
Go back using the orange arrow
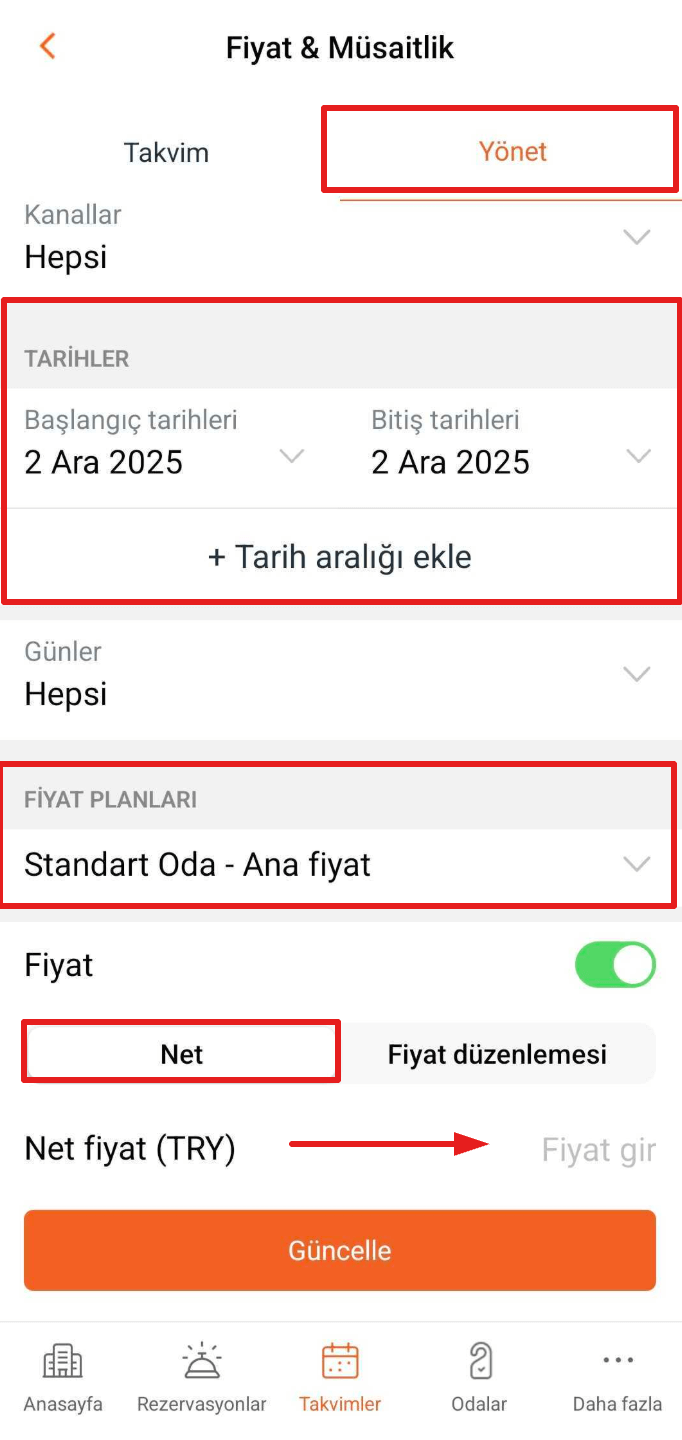tap(47, 46)
